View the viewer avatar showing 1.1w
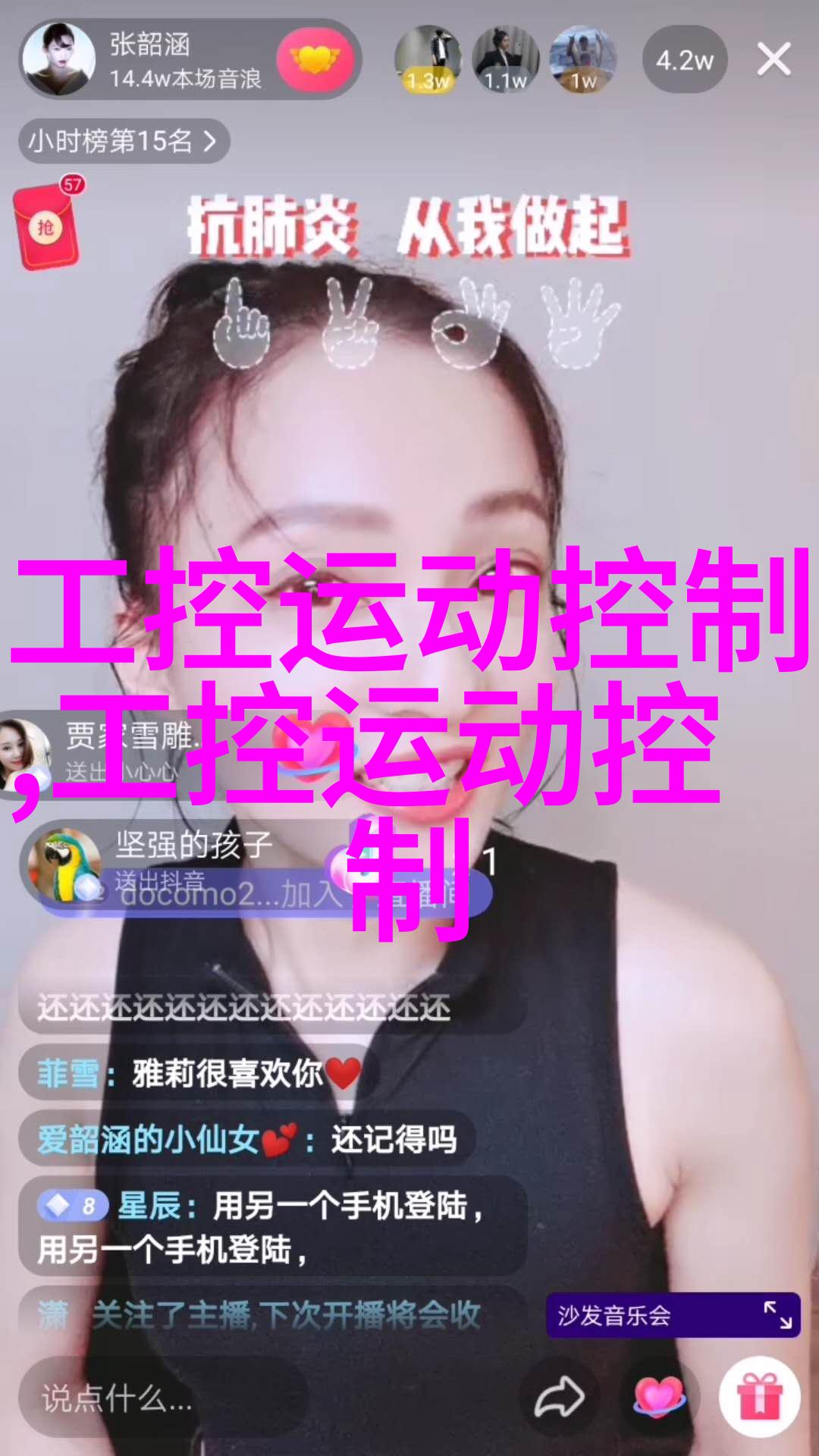 coord(505,59)
